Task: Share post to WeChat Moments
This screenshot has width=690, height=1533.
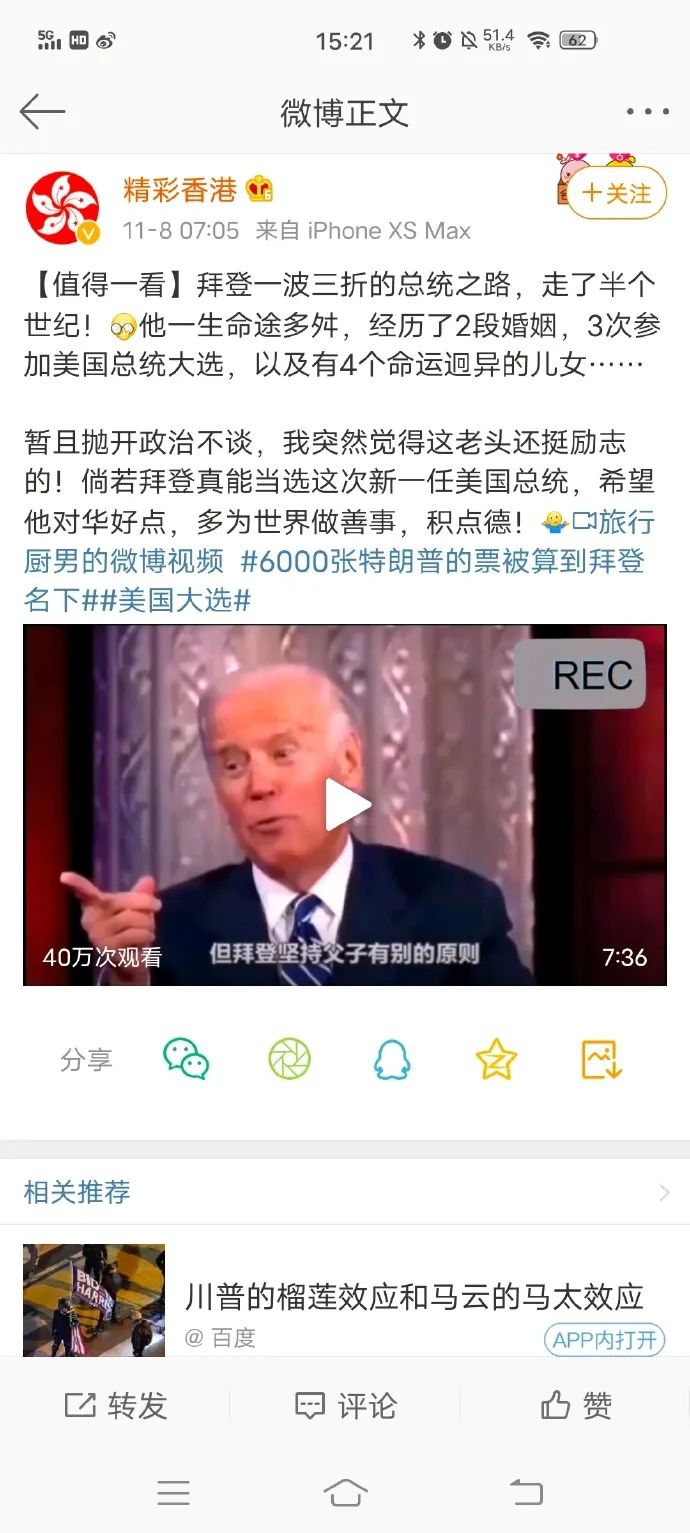Action: tap(290, 1059)
